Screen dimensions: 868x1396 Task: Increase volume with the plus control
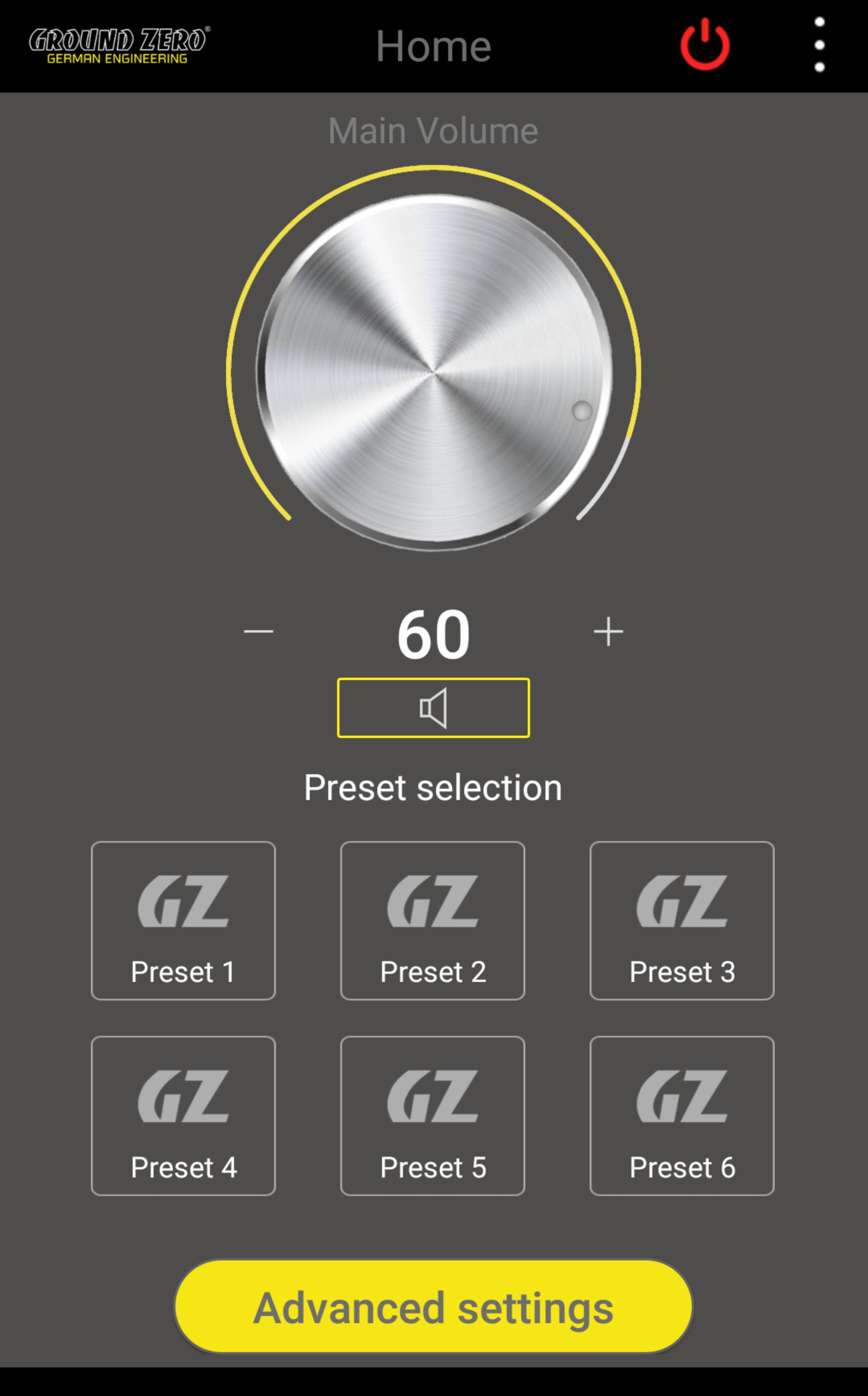point(609,632)
